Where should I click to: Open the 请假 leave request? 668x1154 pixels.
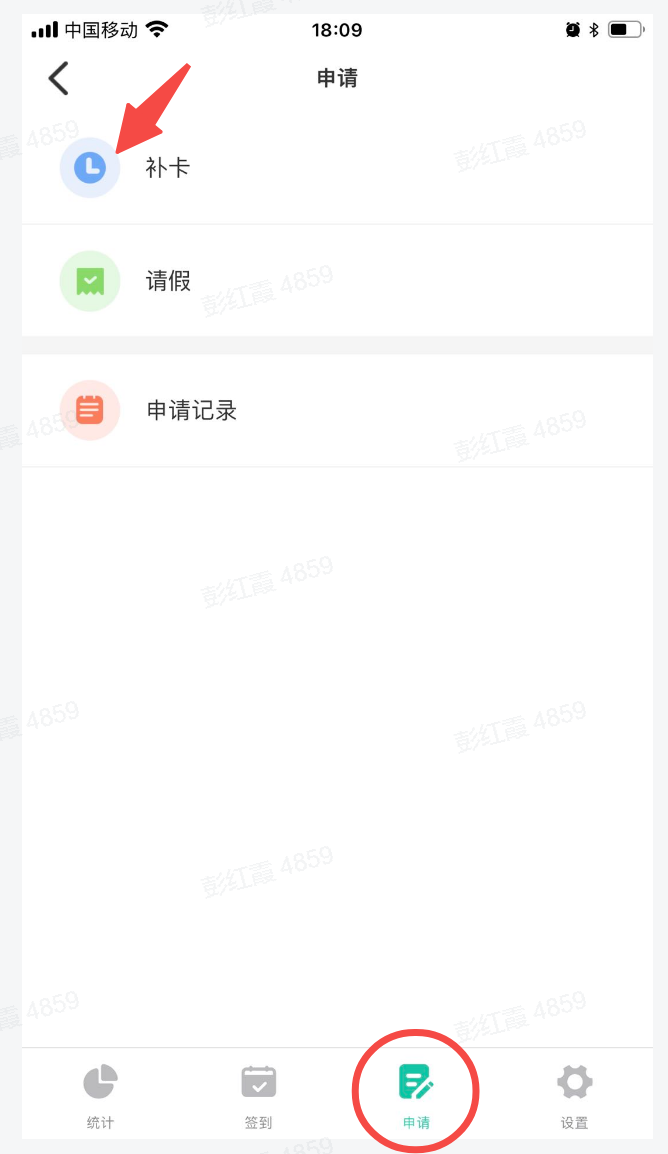(168, 281)
